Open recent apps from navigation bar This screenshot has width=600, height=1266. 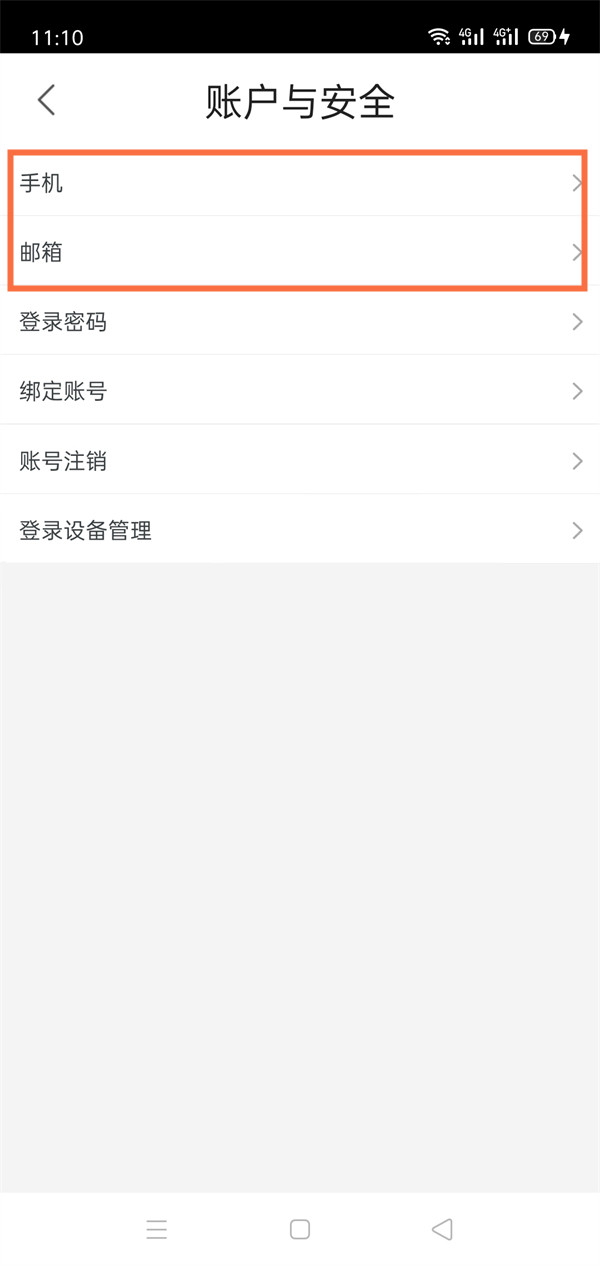(x=157, y=1229)
